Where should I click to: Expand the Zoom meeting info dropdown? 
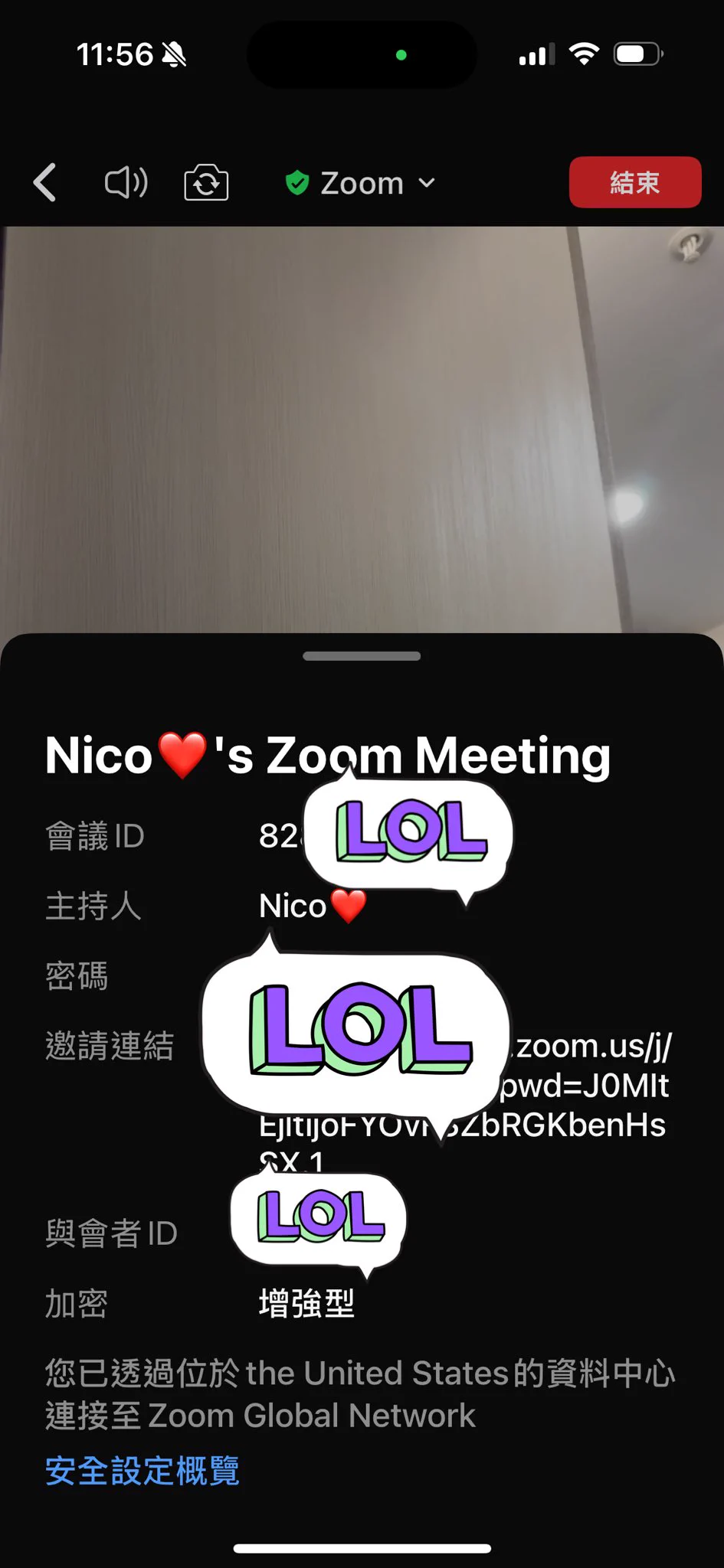360,183
